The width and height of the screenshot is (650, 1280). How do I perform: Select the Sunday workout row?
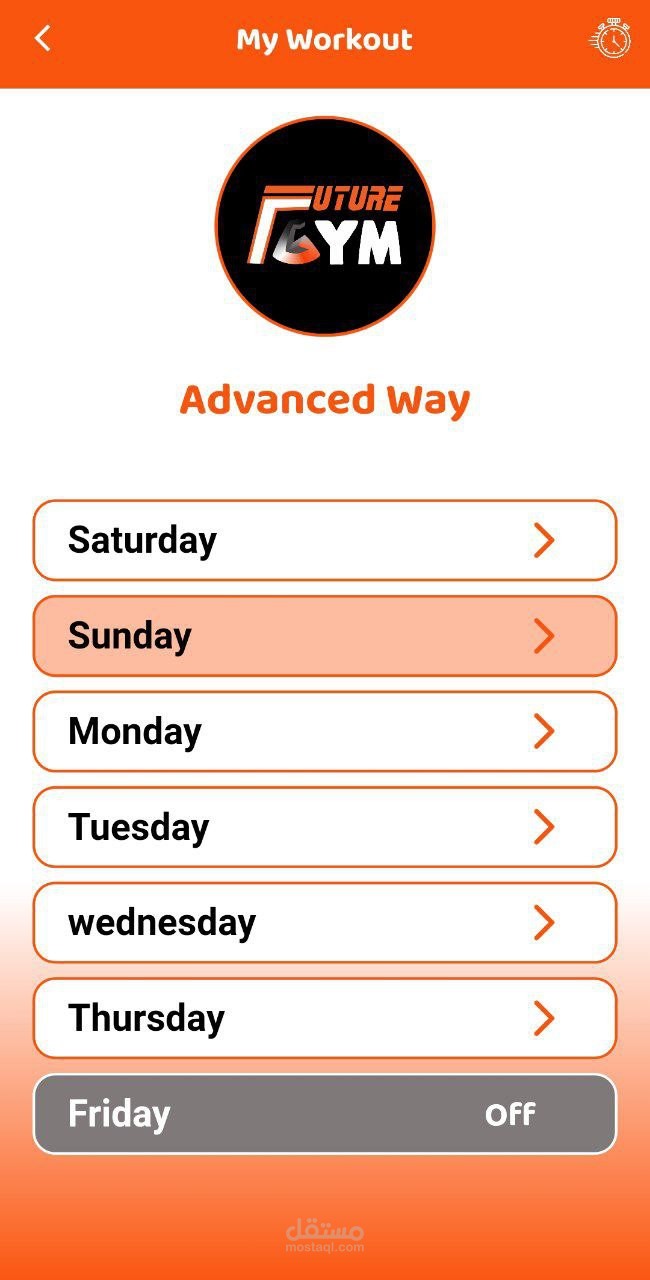click(325, 636)
